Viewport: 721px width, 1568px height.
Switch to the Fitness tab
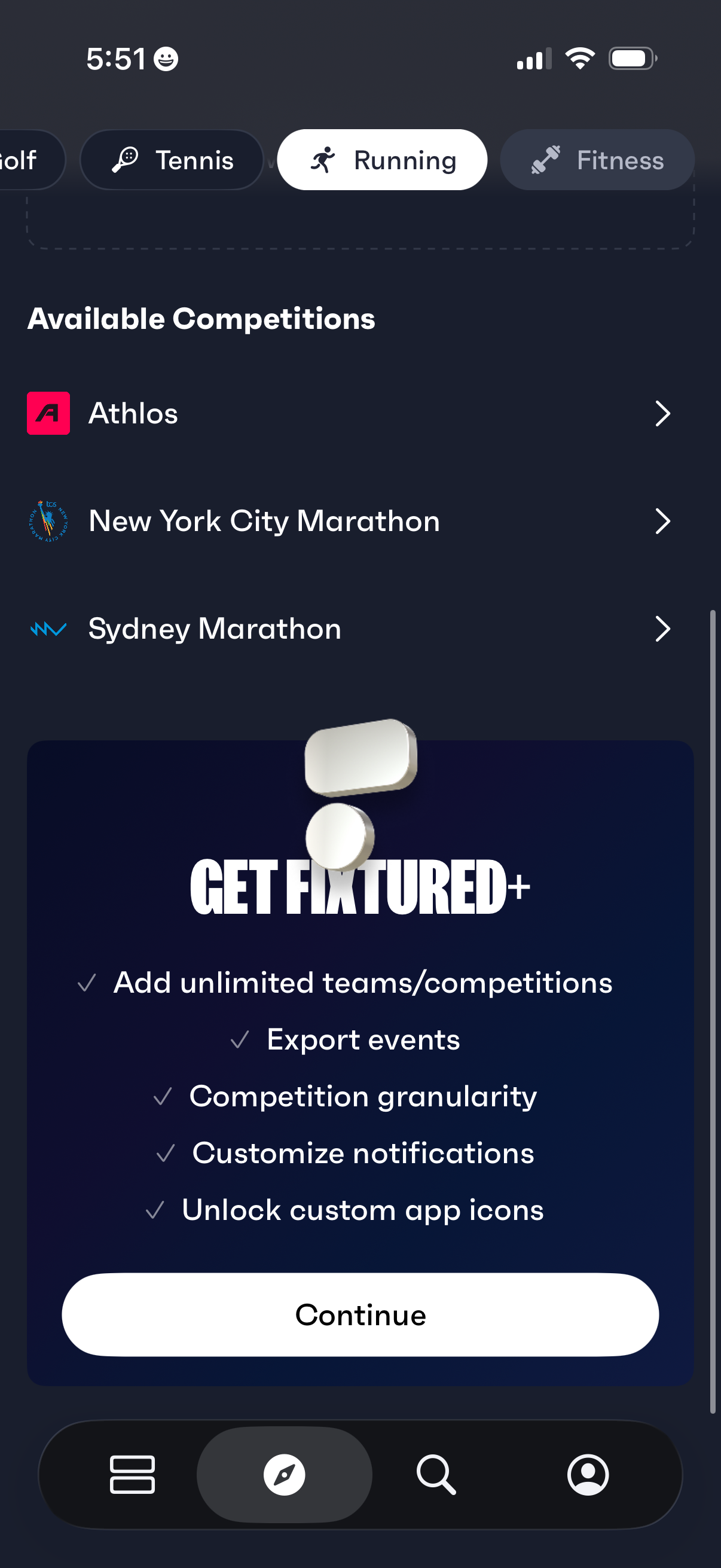point(597,160)
